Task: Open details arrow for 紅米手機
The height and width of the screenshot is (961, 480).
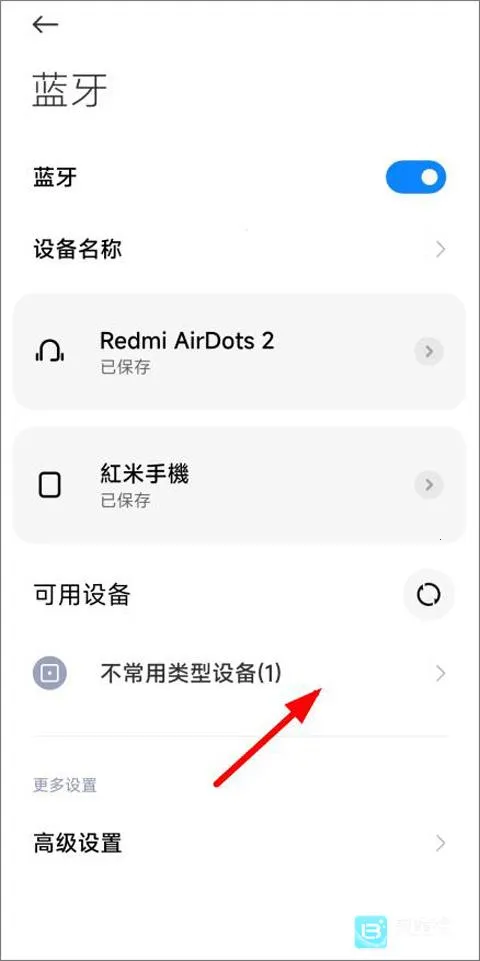Action: coord(429,485)
